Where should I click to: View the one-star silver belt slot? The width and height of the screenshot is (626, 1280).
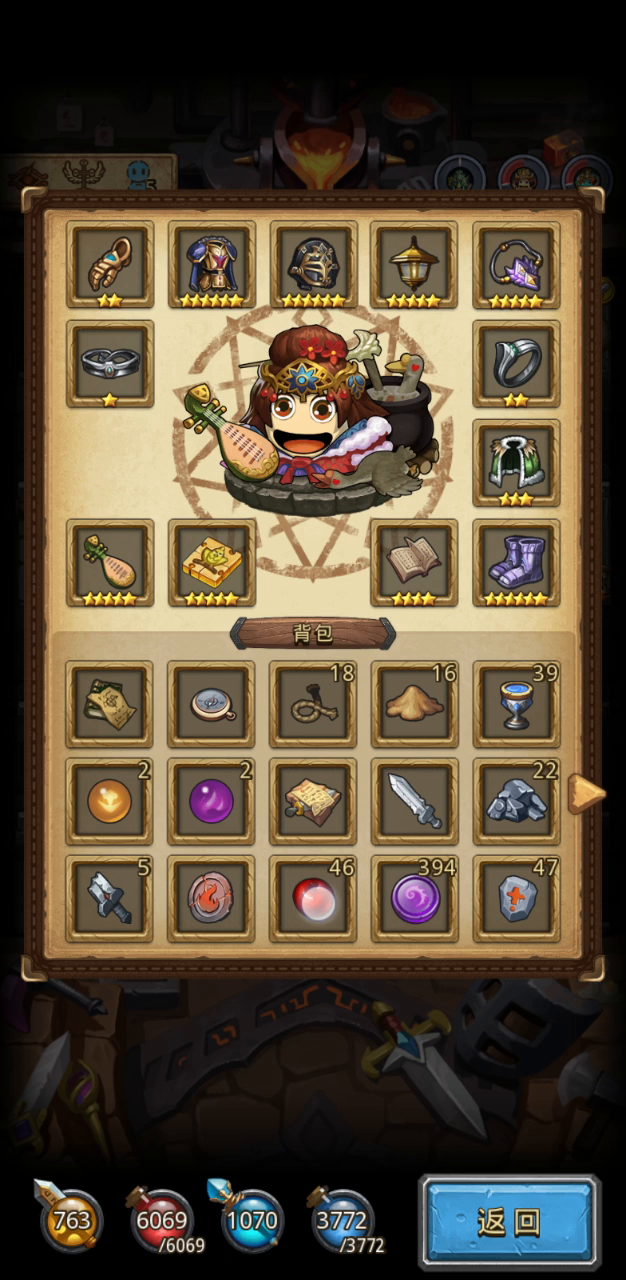(x=110, y=364)
